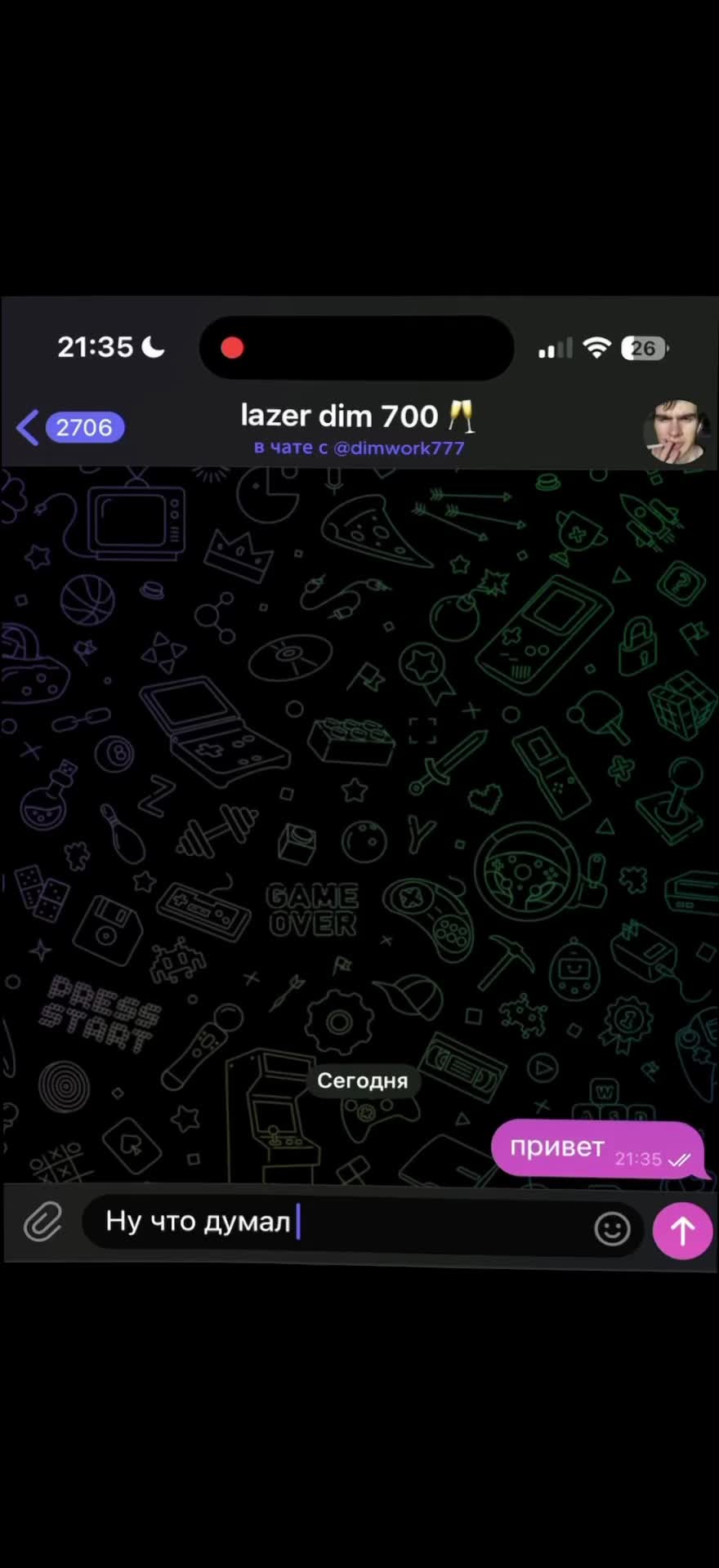The image size is (719, 1568).
Task: Open the contact's profile photo
Action: pos(675,431)
